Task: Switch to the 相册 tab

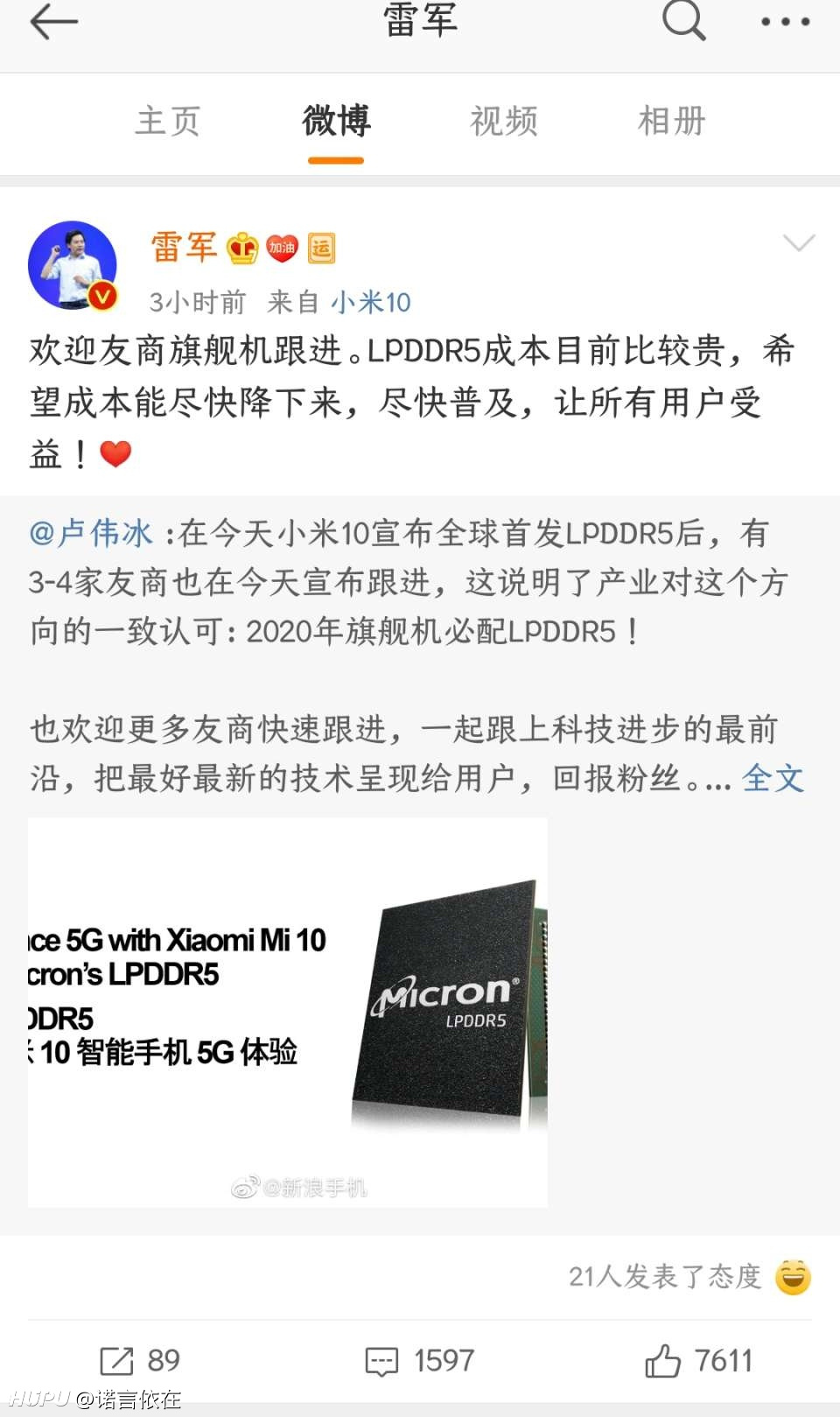Action: (672, 121)
